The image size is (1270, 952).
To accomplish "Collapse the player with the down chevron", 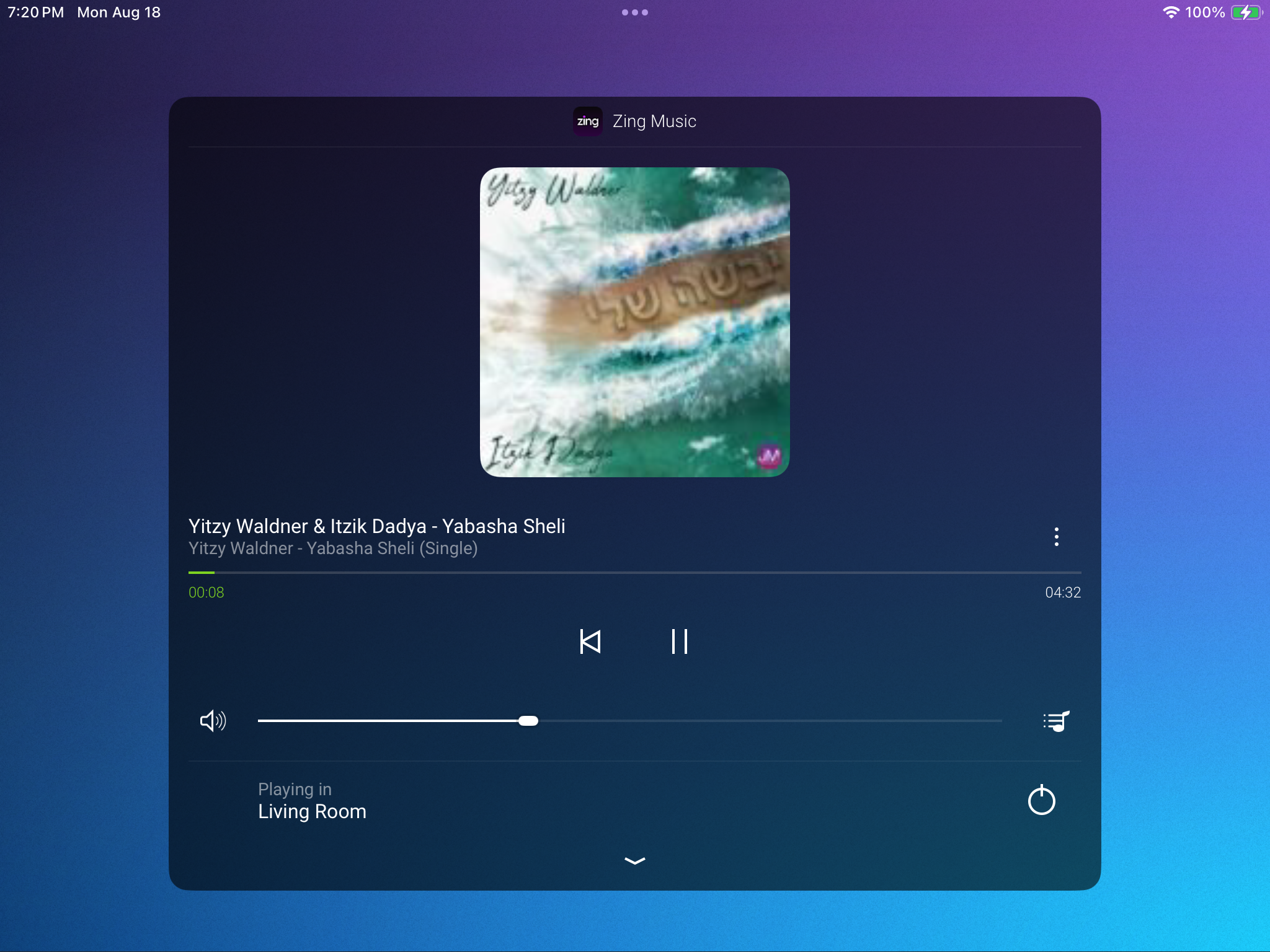I will click(634, 860).
